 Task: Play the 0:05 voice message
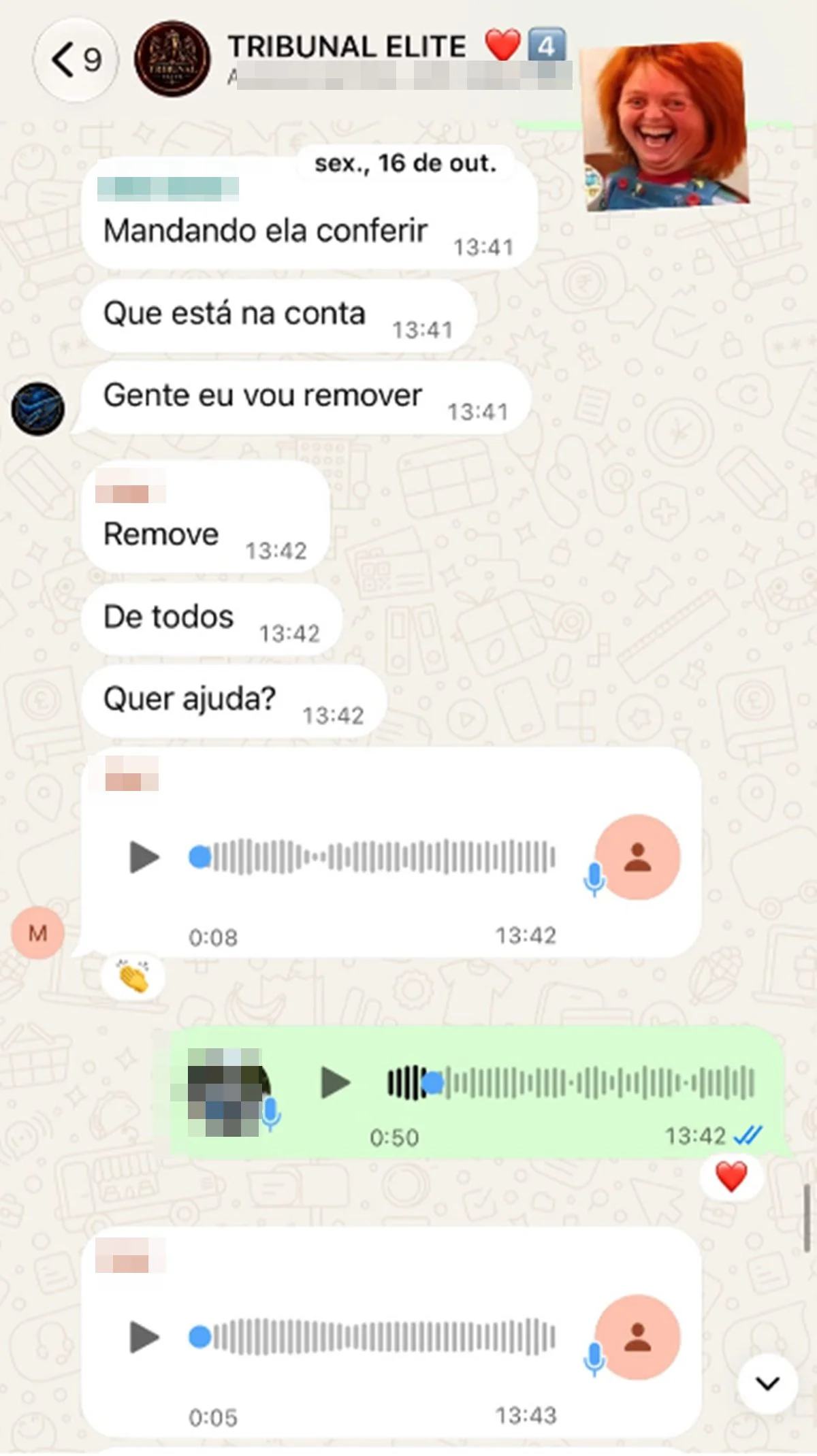point(144,1338)
